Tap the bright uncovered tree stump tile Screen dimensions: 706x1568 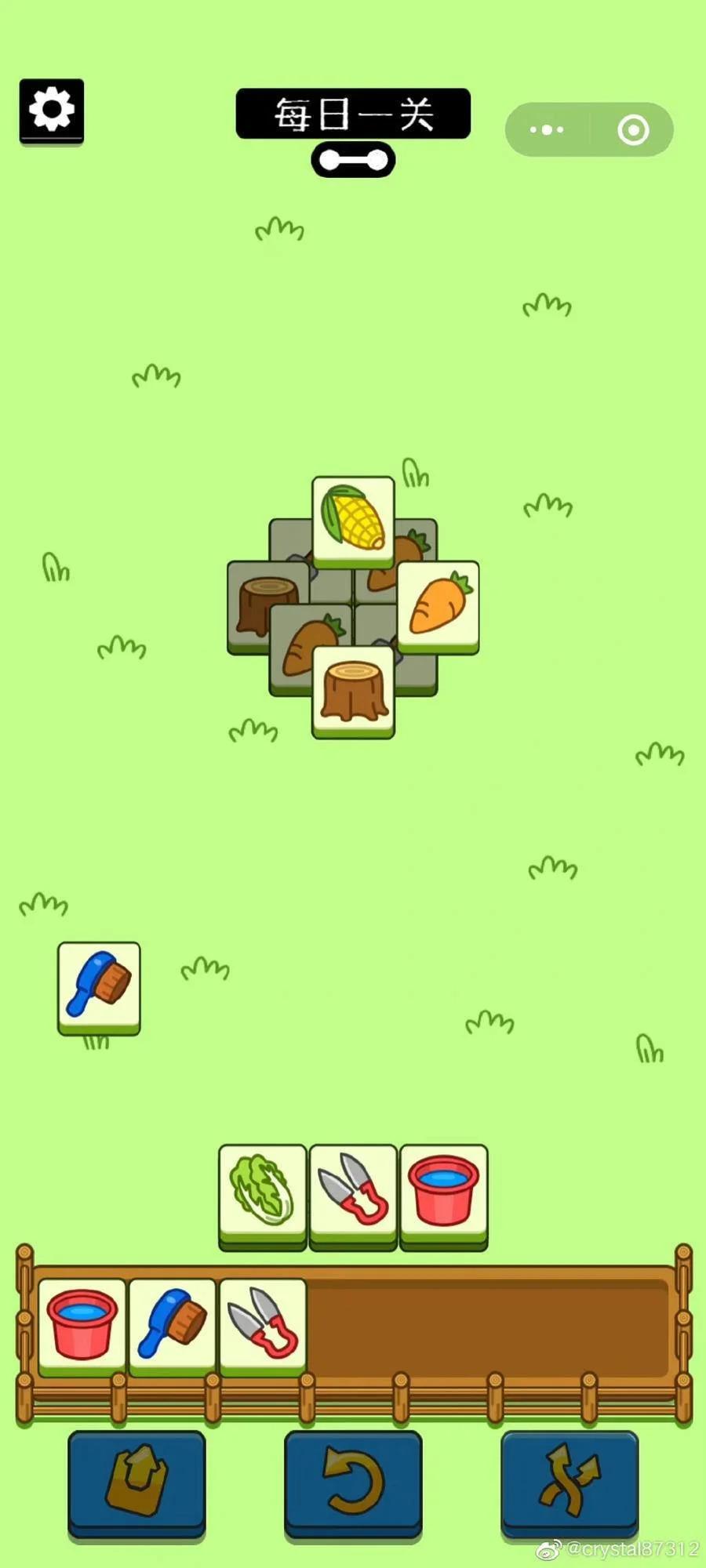(x=353, y=690)
